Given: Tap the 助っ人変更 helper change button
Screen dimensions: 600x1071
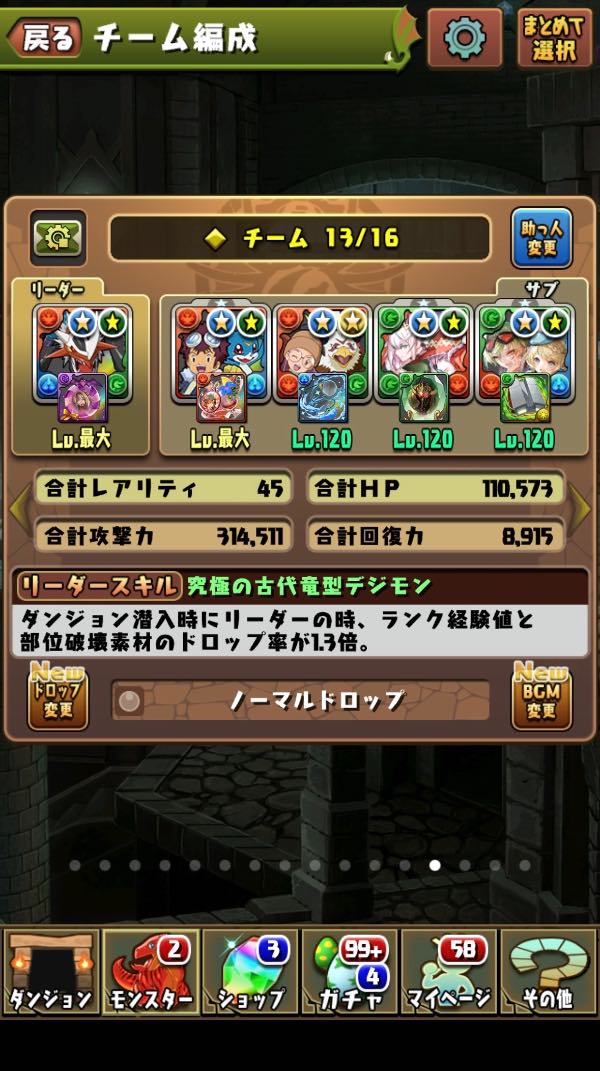Looking at the screenshot, I should [x=541, y=238].
